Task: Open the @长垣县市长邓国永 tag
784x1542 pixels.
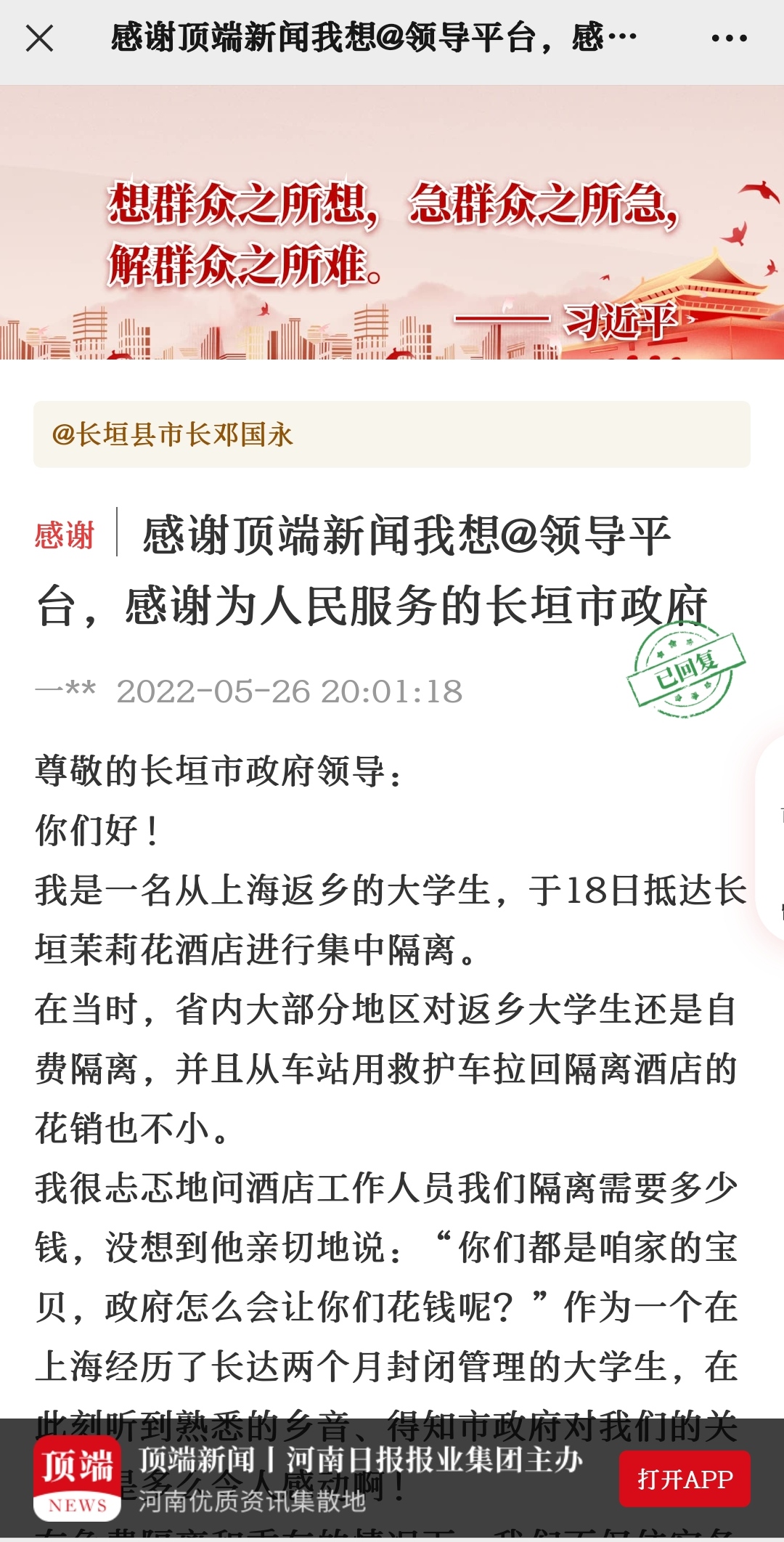Action: click(x=173, y=434)
